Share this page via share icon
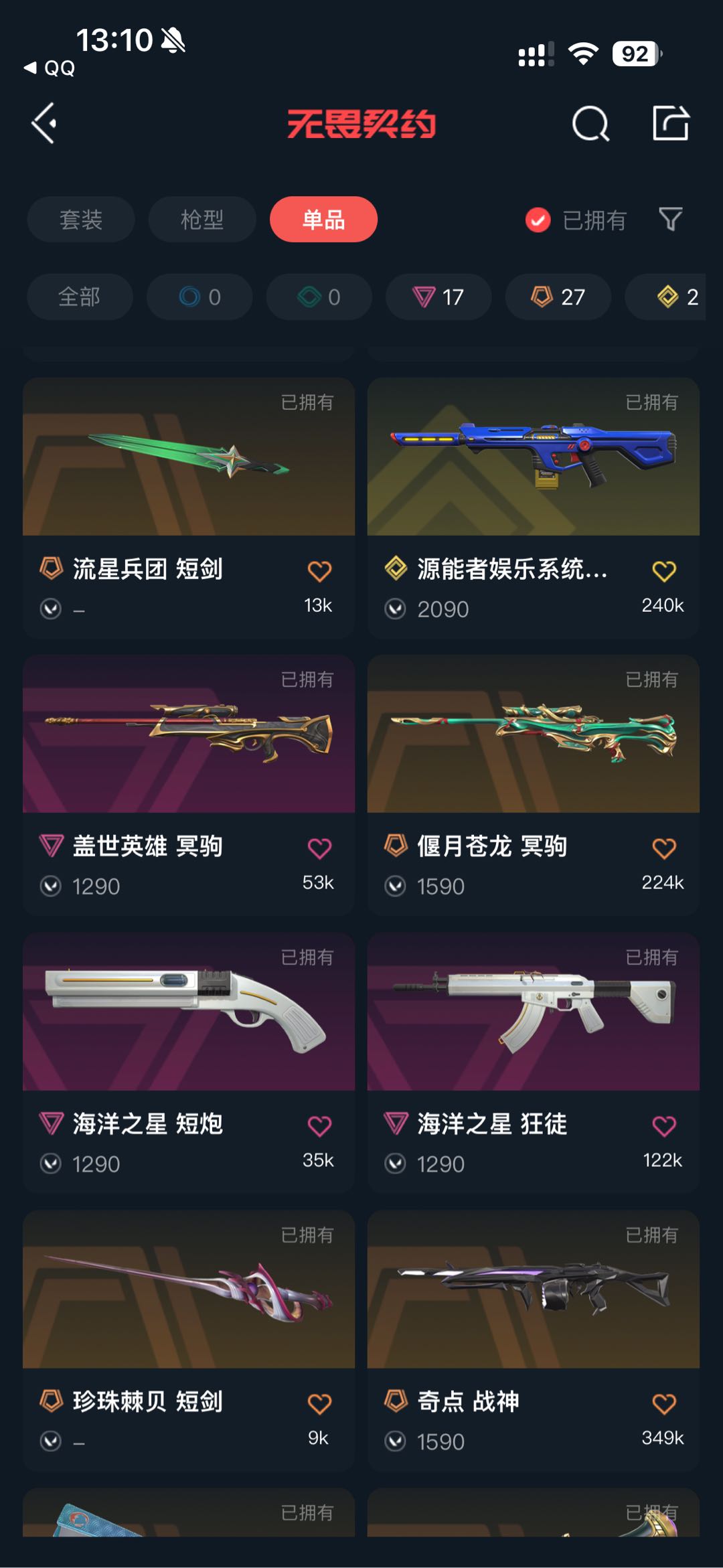Viewport: 723px width, 1568px height. (670, 123)
